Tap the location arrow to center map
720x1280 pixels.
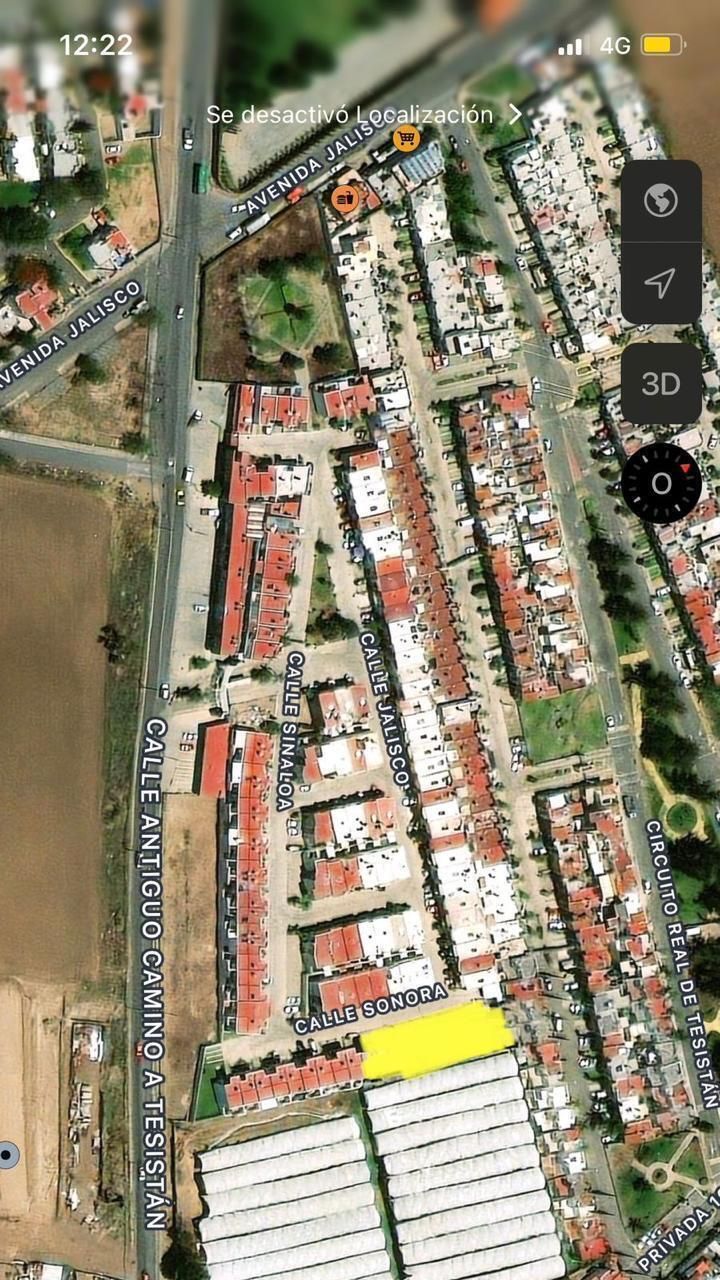click(x=661, y=283)
